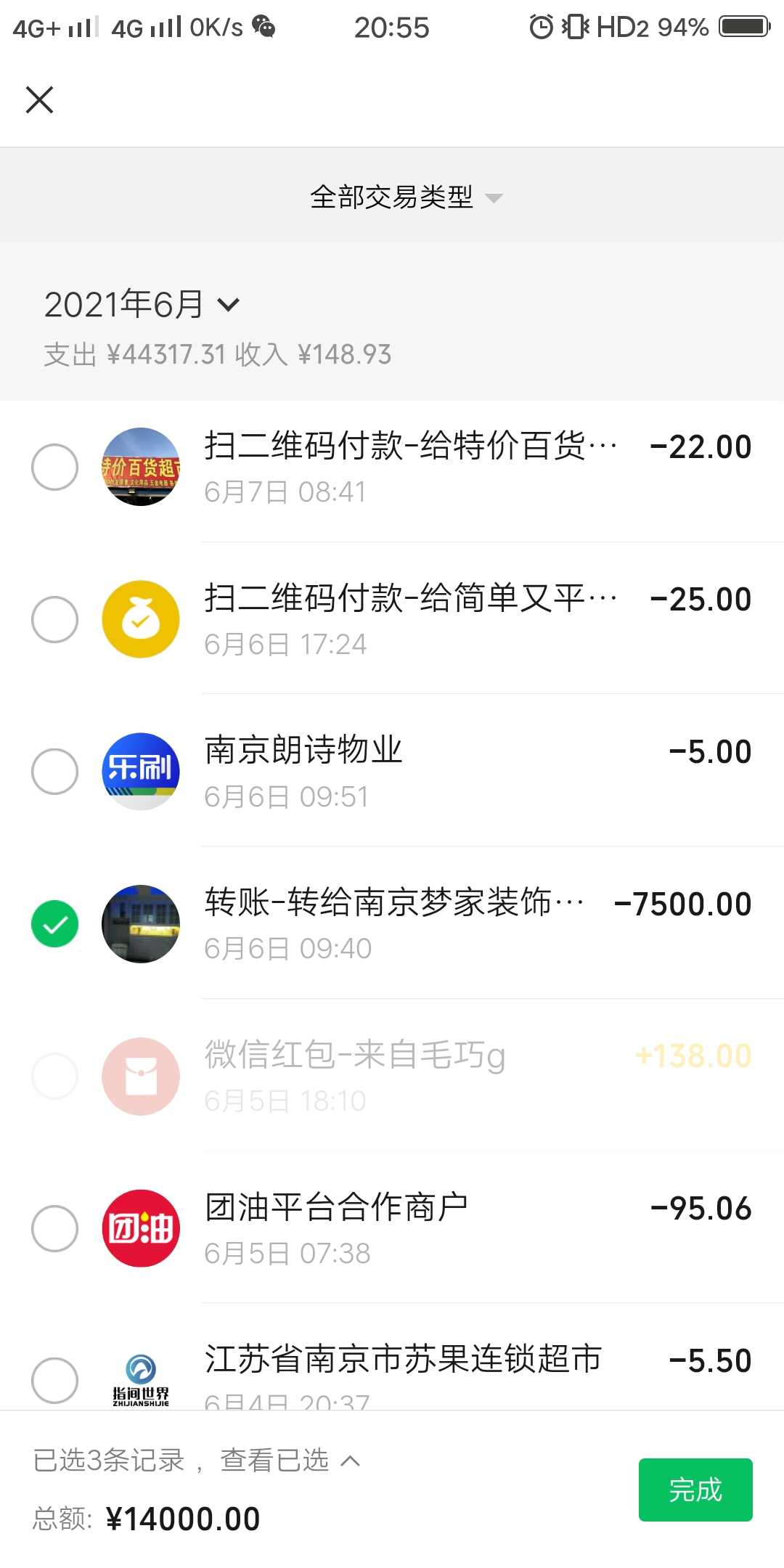
Task: Open the 全部交易类型 filter dropdown
Action: pyautogui.click(x=405, y=197)
